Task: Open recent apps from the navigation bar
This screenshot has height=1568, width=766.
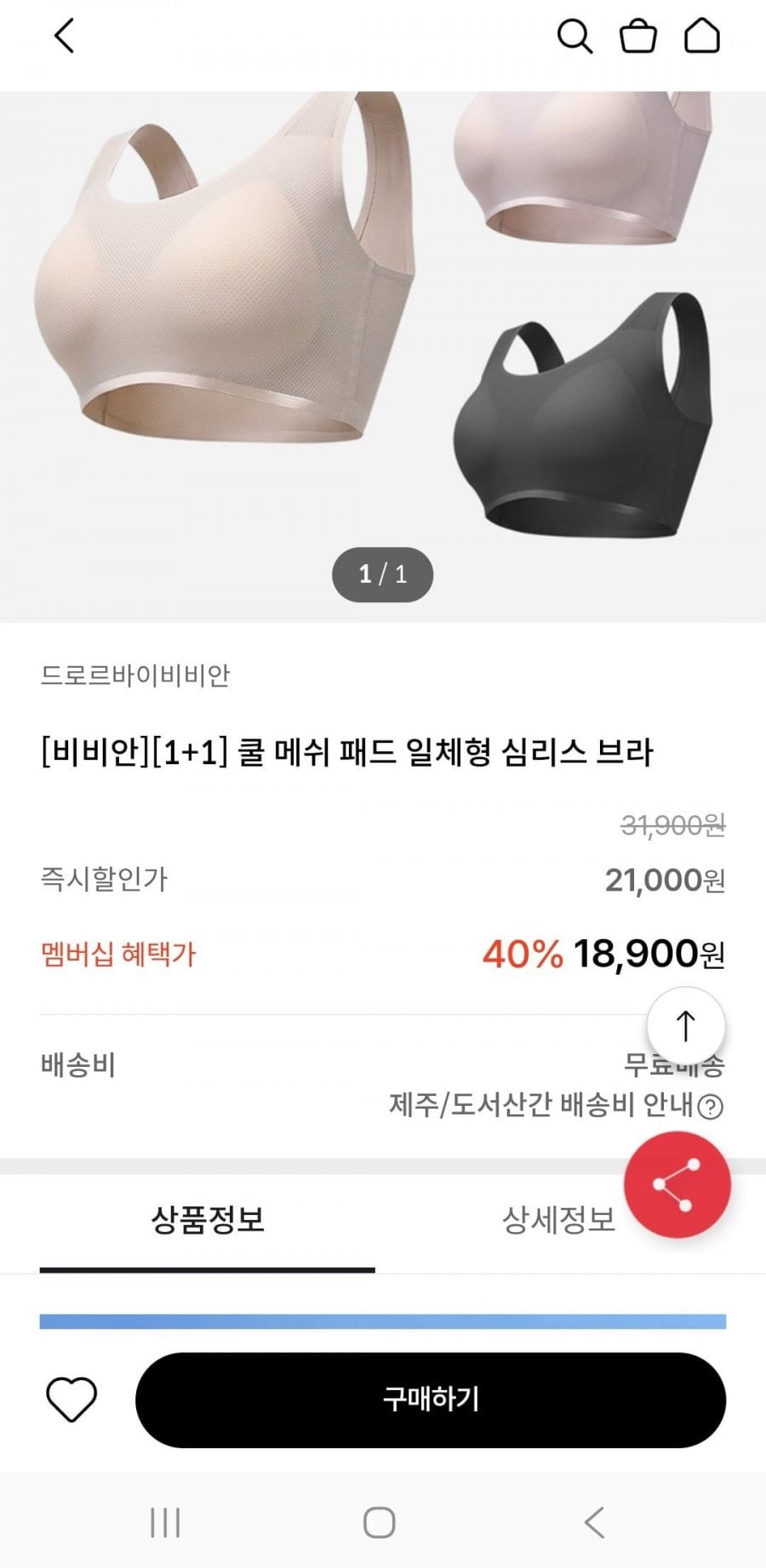Action: click(x=165, y=1522)
